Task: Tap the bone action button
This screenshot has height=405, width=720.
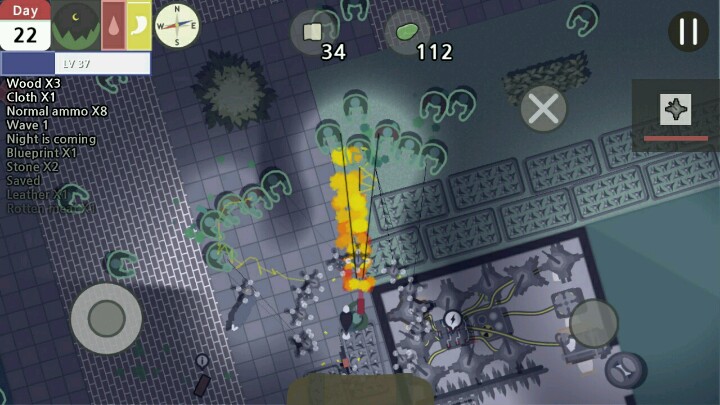Action: 625,370
